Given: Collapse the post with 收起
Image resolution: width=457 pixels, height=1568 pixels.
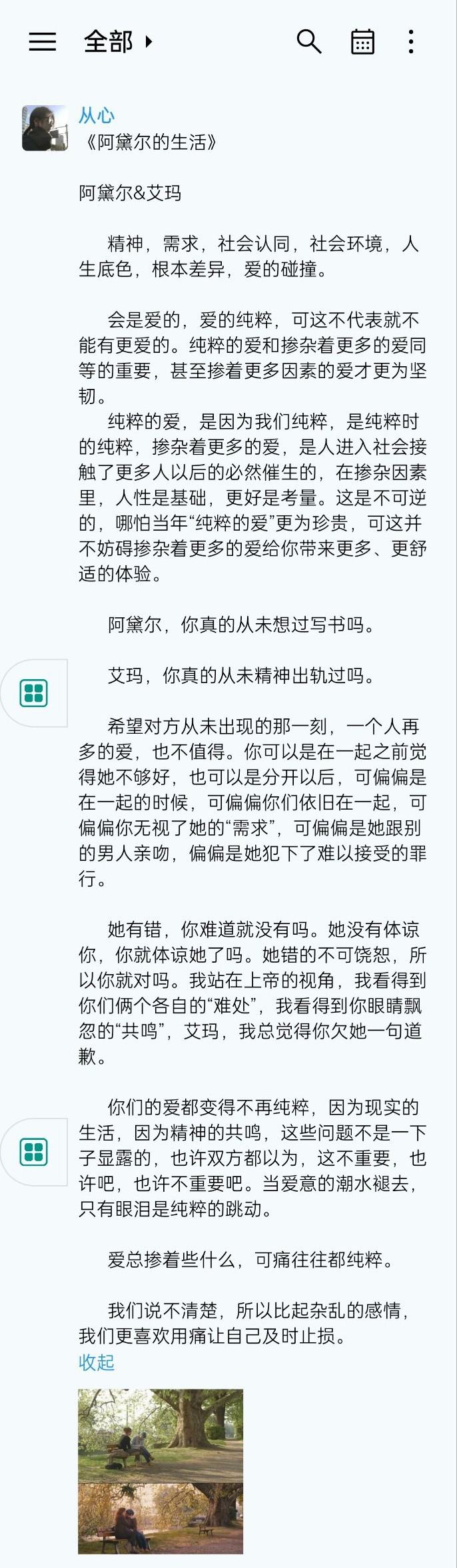Looking at the screenshot, I should (97, 1362).
